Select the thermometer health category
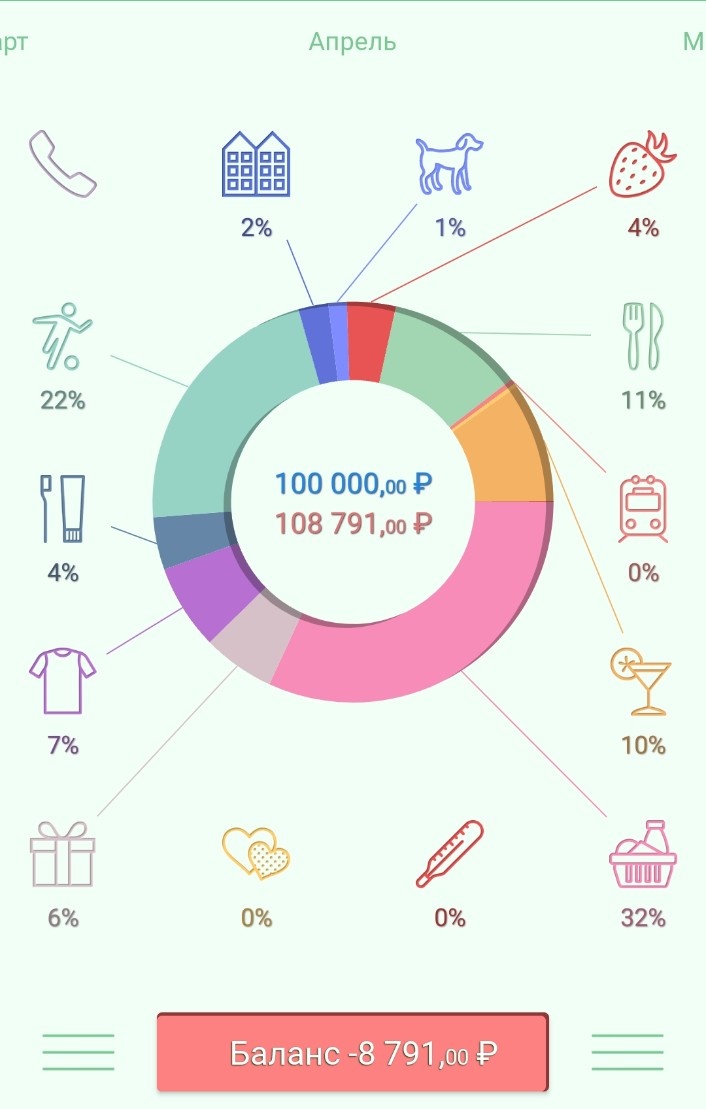The image size is (706, 1109). pyautogui.click(x=449, y=855)
